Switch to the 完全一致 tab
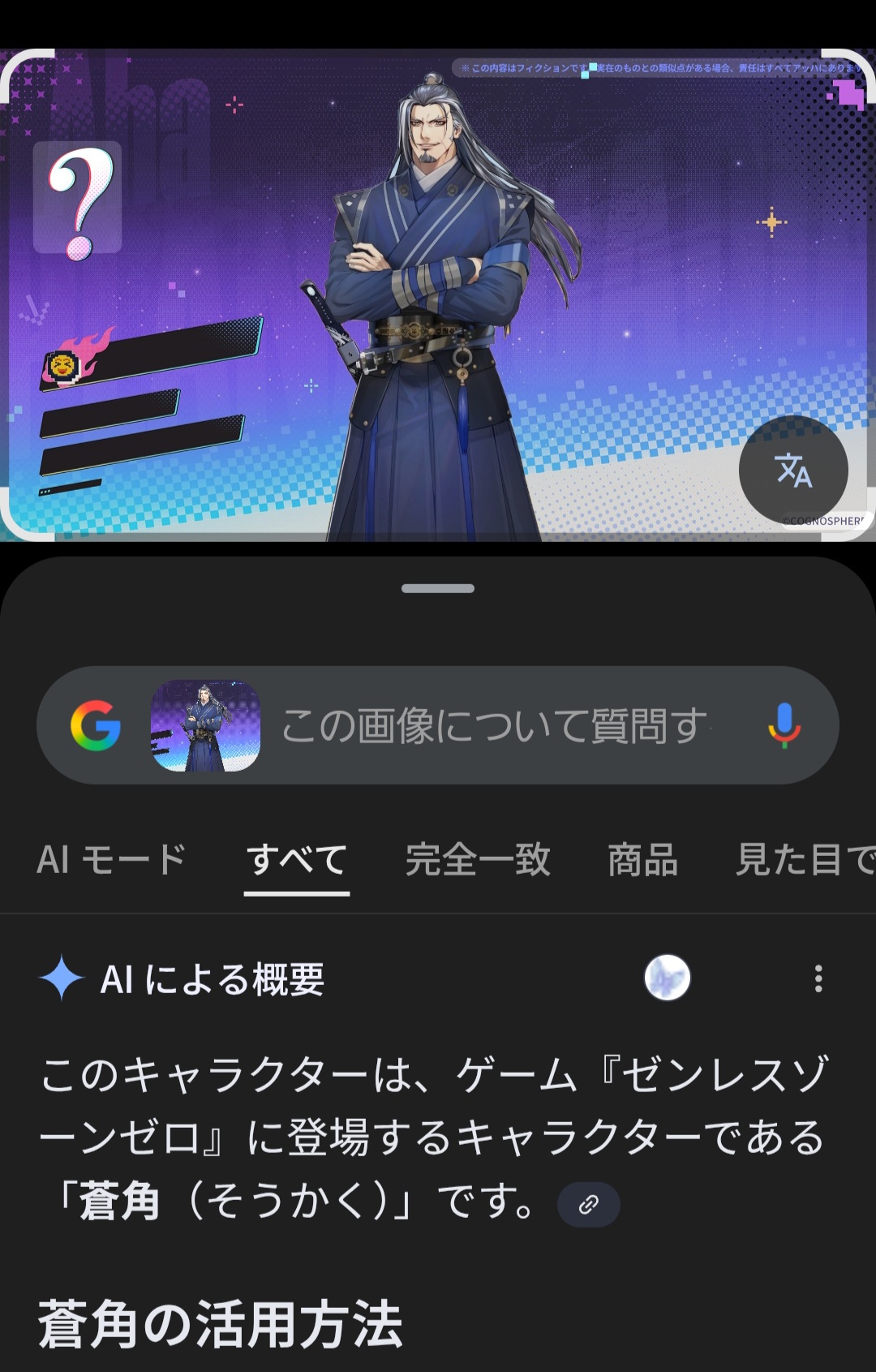 (478, 860)
